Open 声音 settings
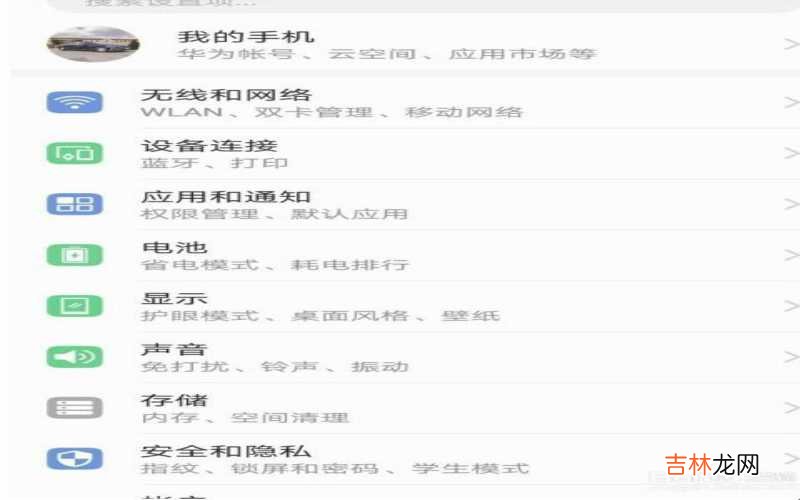 [x=400, y=357]
